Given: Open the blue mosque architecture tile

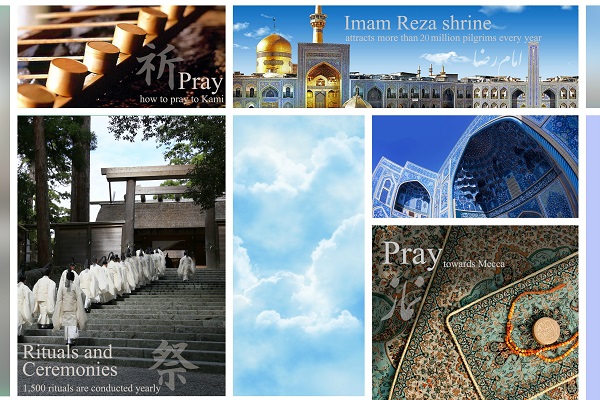Looking at the screenshot, I should coord(475,166).
